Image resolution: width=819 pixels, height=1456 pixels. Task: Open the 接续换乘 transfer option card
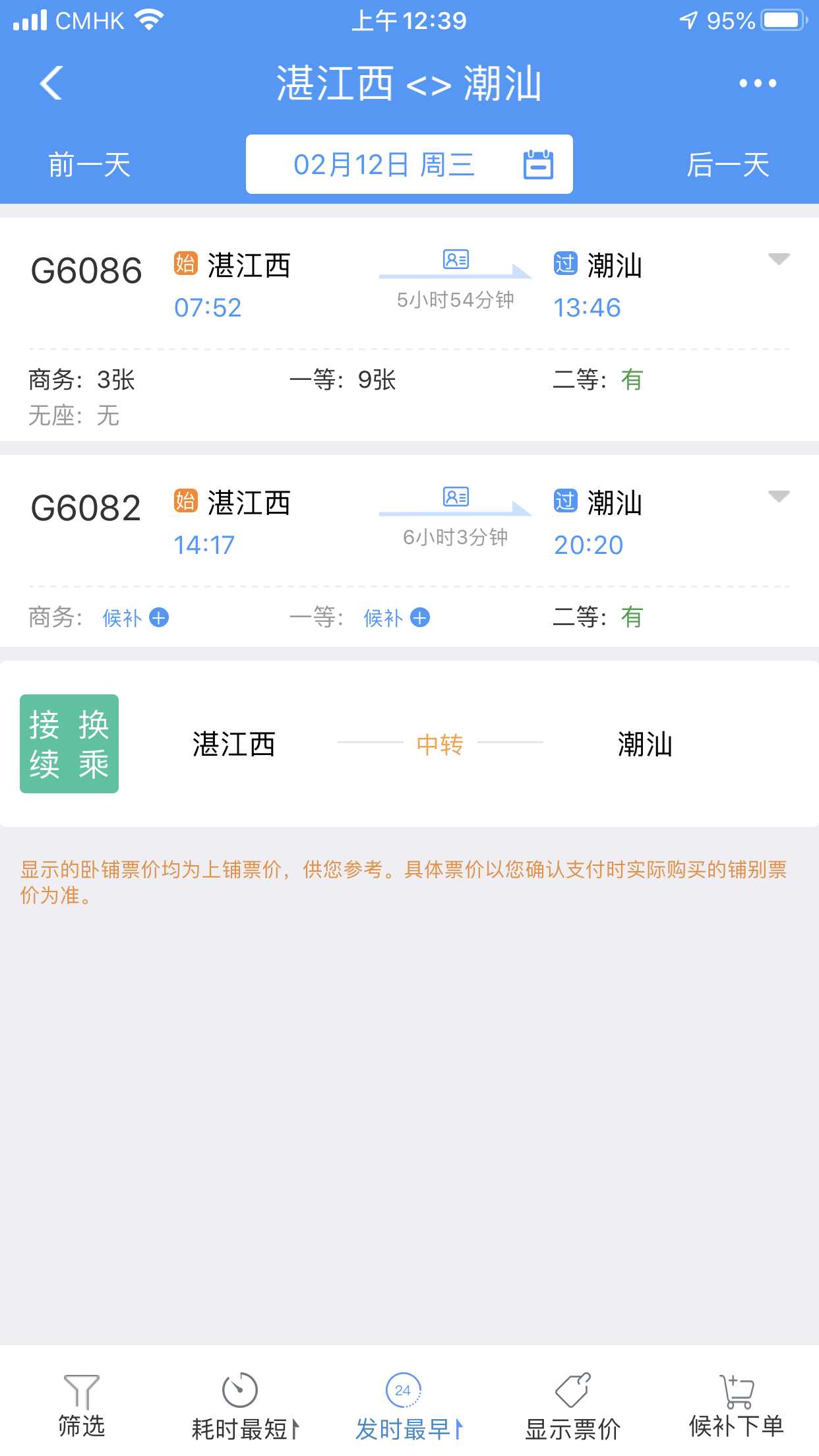tap(409, 744)
